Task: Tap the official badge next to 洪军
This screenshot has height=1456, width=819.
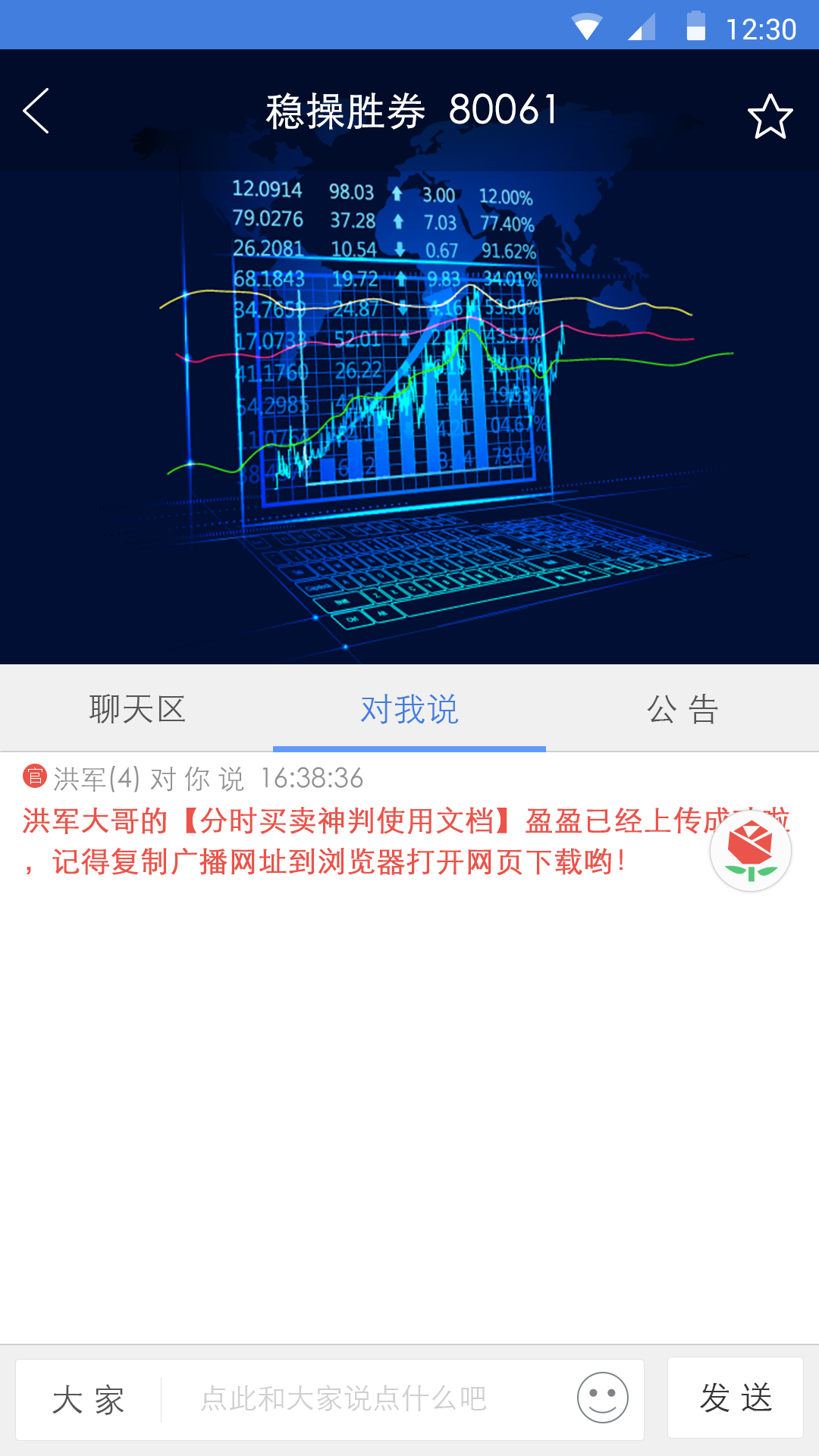Action: [x=33, y=777]
